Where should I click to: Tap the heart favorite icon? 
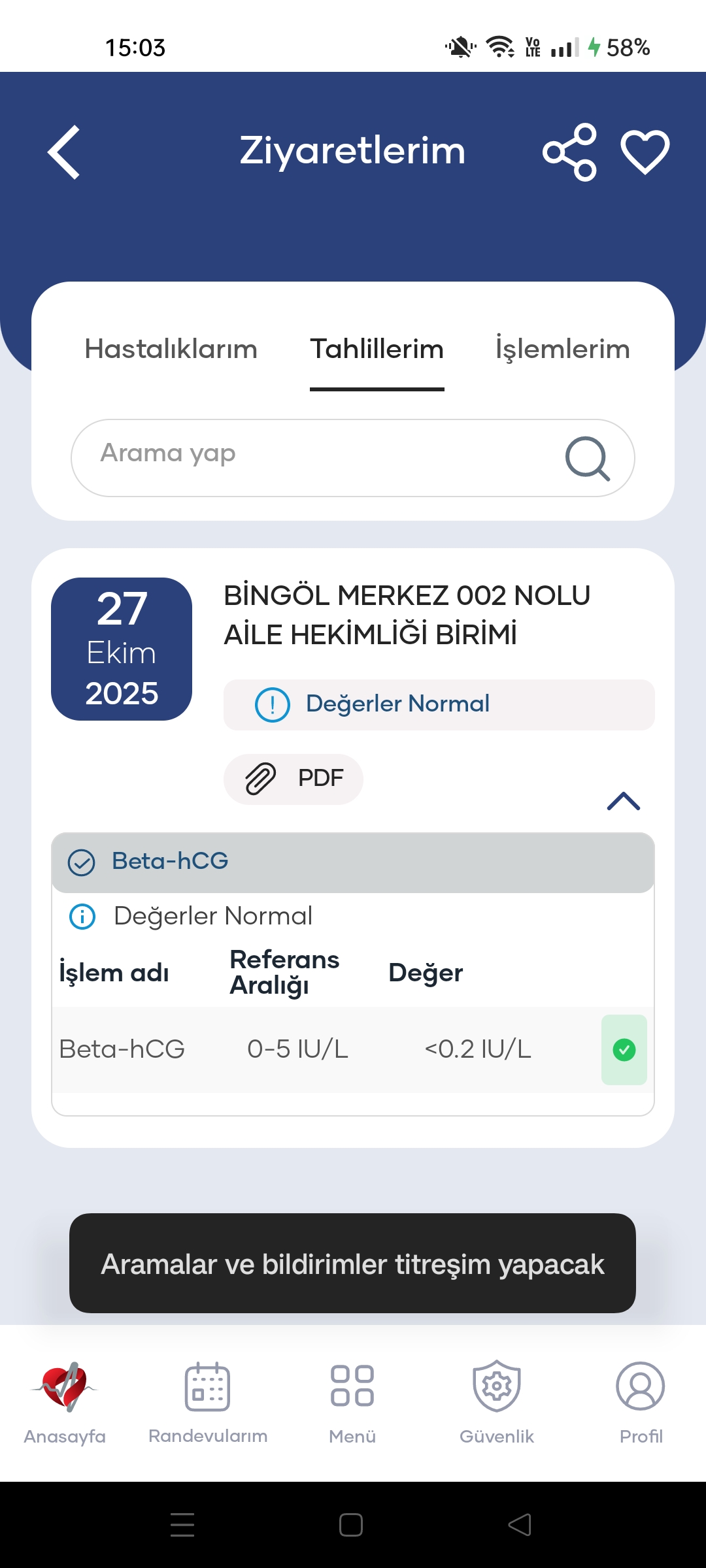tap(644, 152)
